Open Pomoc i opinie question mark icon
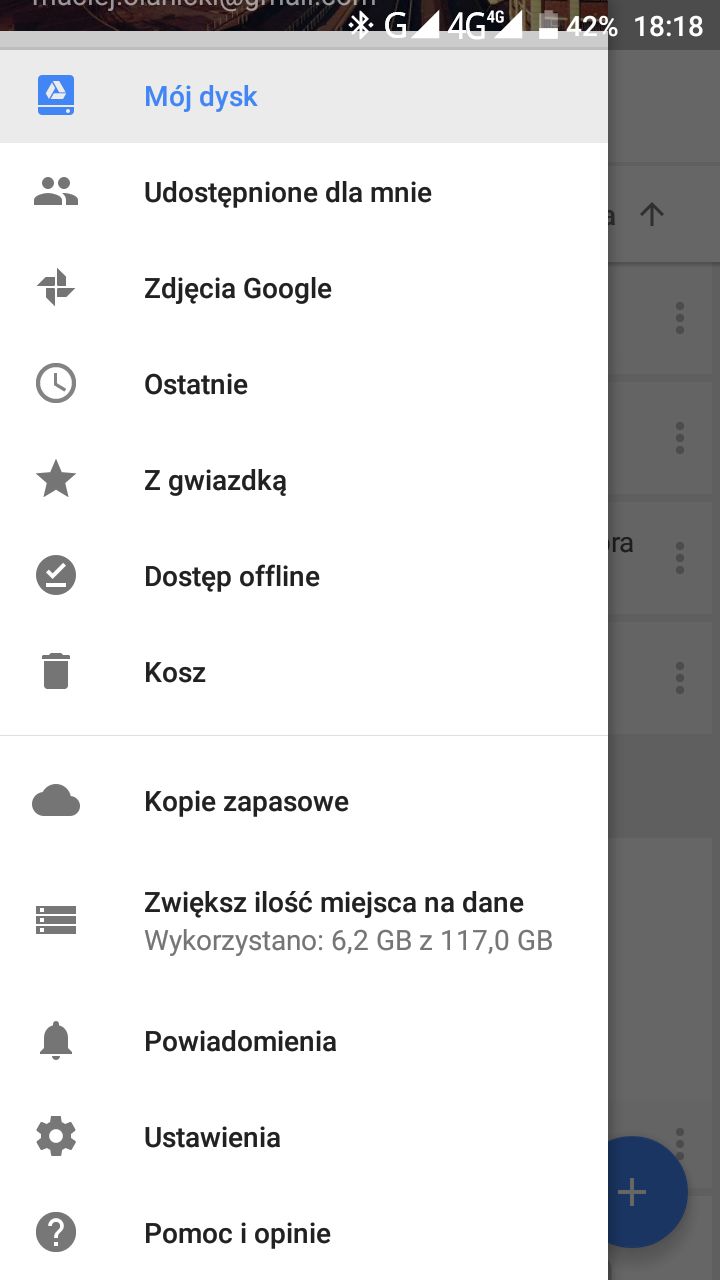 [x=56, y=1232]
